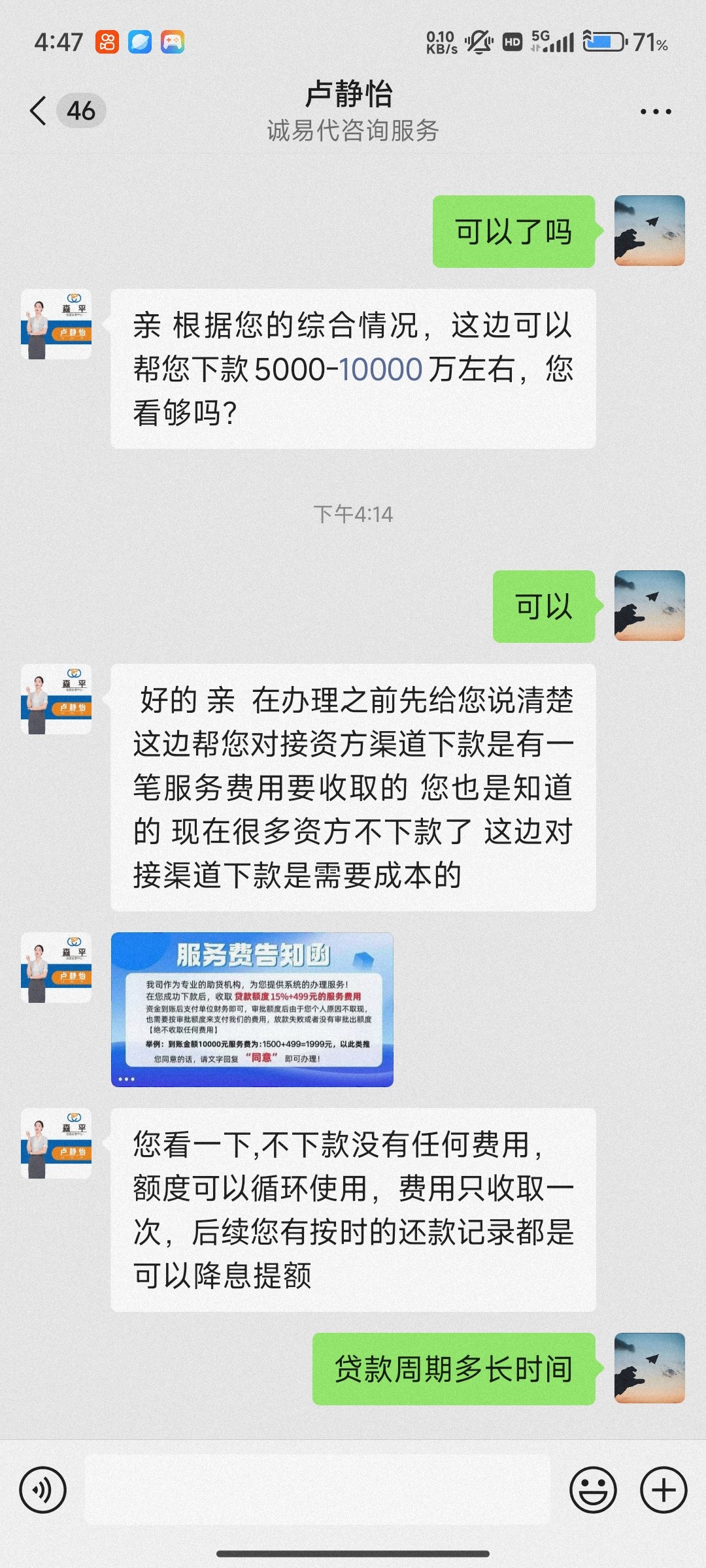Tap the highlighted number 10000 in the message
The image size is (706, 1568).
tap(380, 370)
